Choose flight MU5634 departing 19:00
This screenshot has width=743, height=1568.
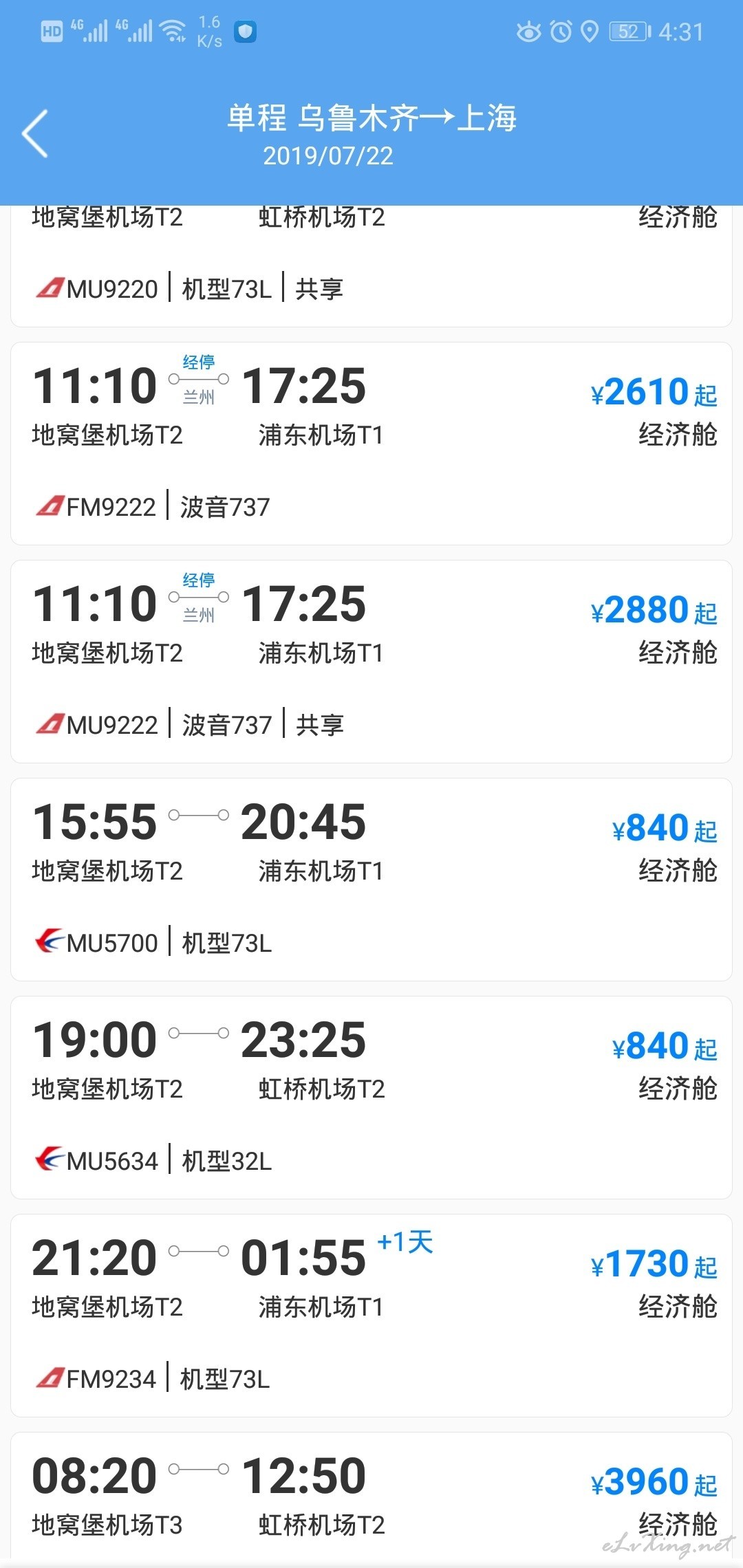[x=371, y=1098]
